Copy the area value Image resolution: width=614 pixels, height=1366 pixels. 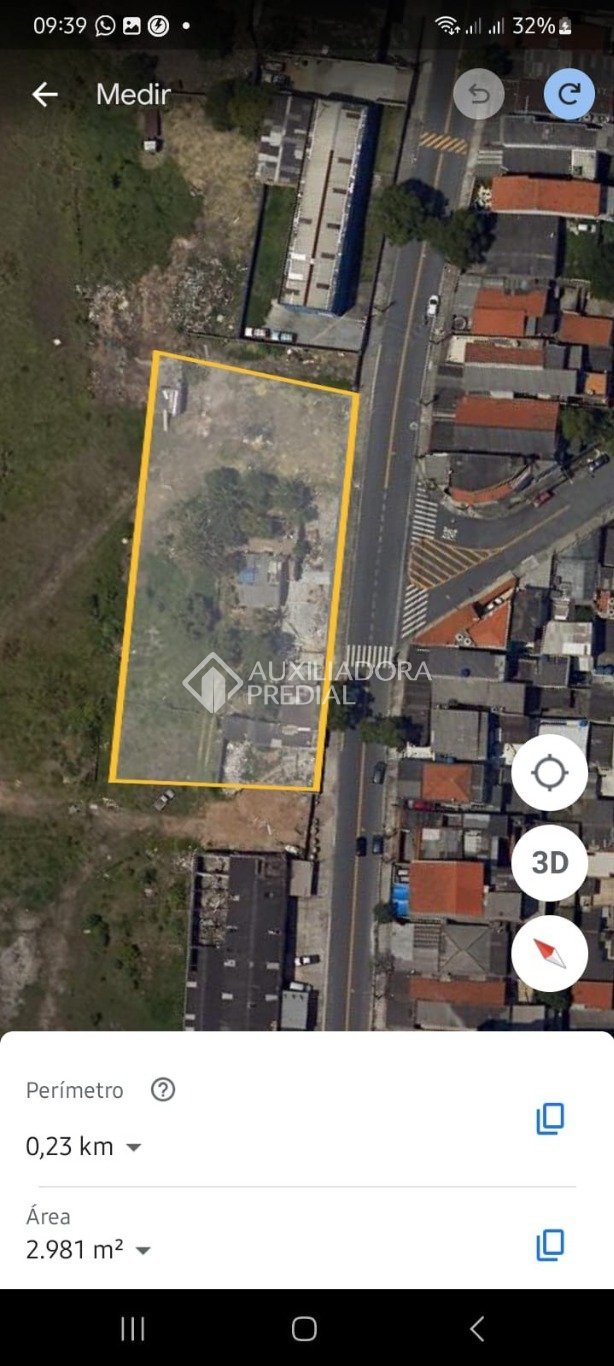point(550,1245)
